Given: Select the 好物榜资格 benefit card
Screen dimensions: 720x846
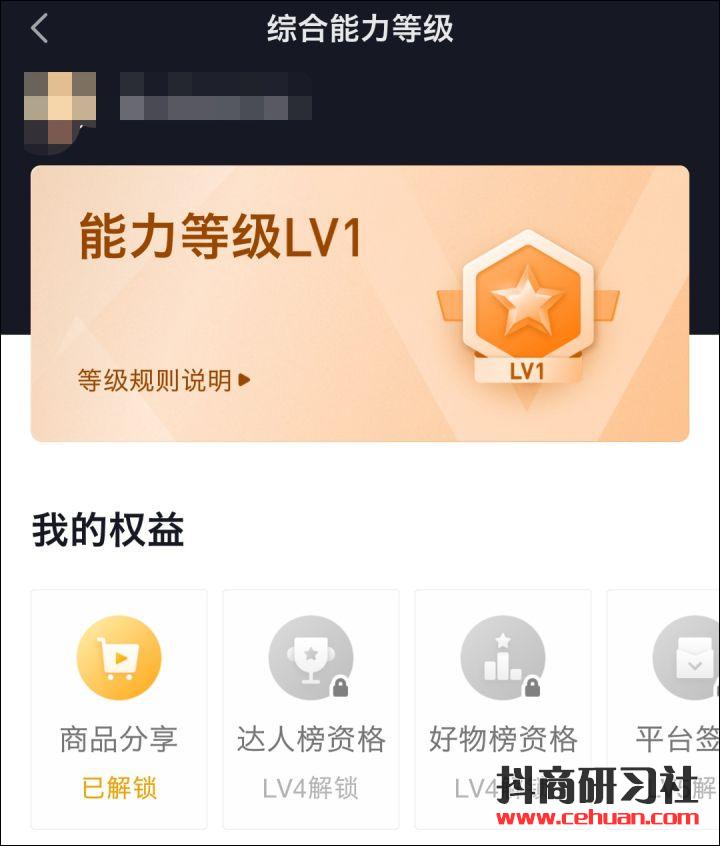Looking at the screenshot, I should [503, 708].
